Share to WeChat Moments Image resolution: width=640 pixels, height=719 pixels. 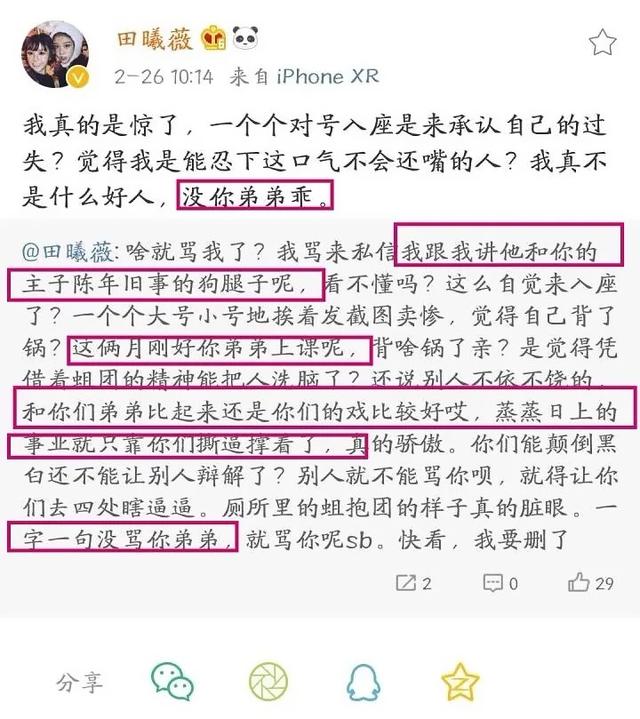coord(268,682)
